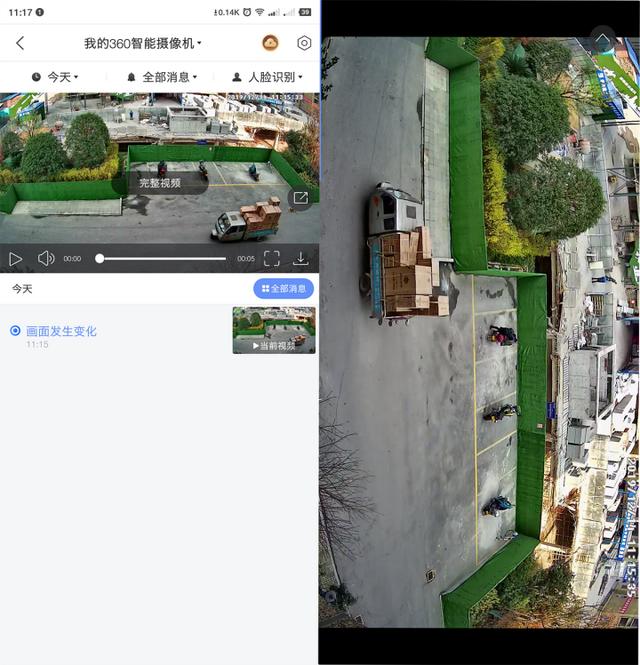Screen dimensions: 640x665
Task: Download the video clip
Action: tap(300, 259)
